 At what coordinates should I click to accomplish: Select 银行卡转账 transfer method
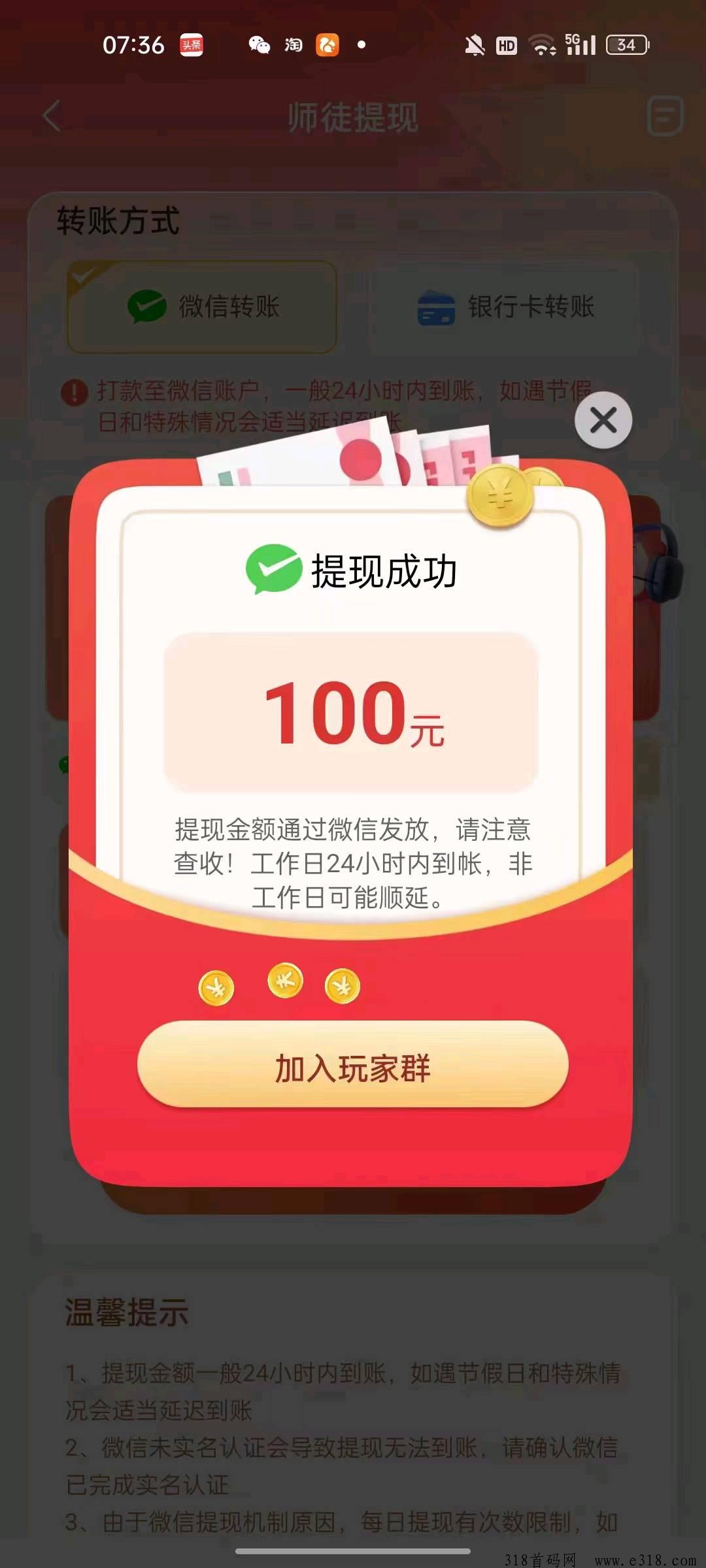point(505,306)
